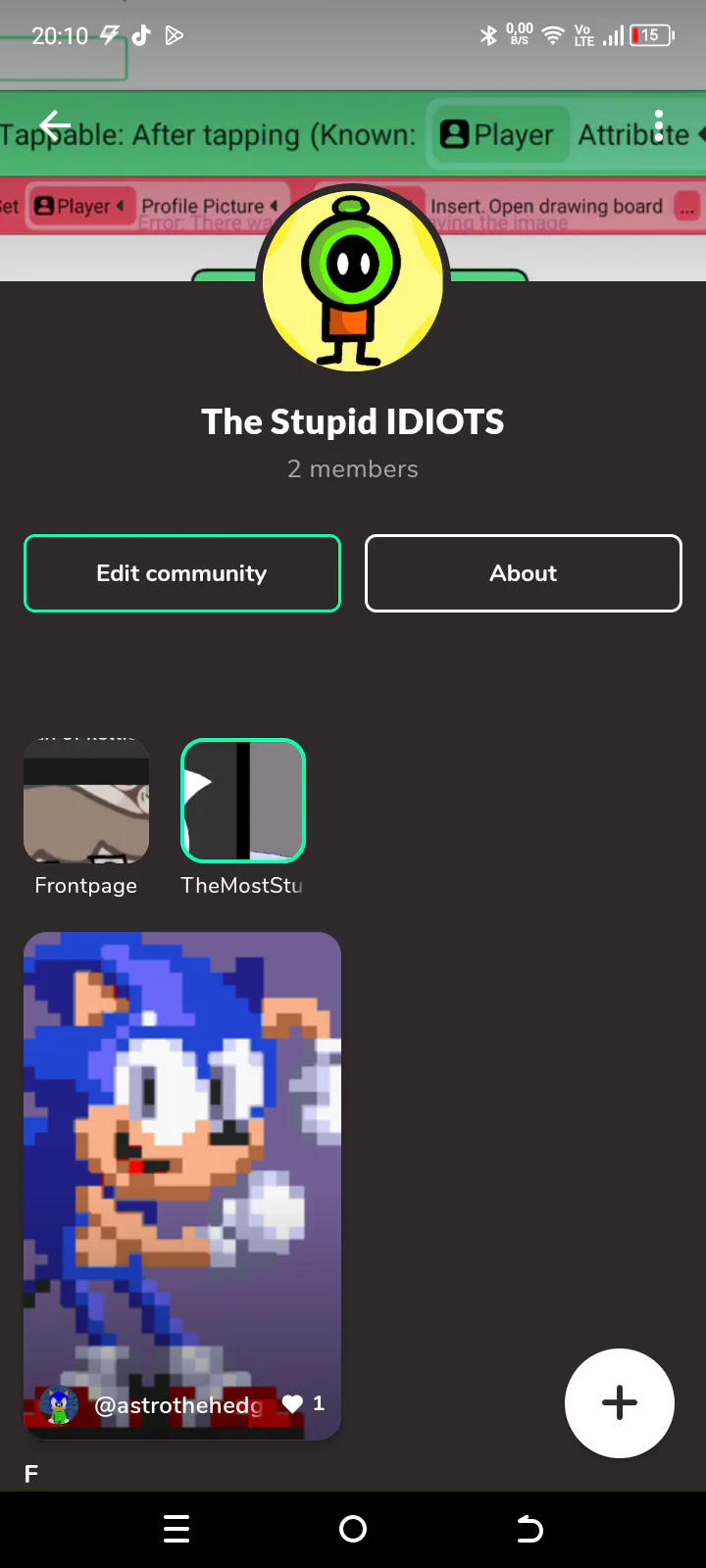Open the three-dot overflow menu

659,126
